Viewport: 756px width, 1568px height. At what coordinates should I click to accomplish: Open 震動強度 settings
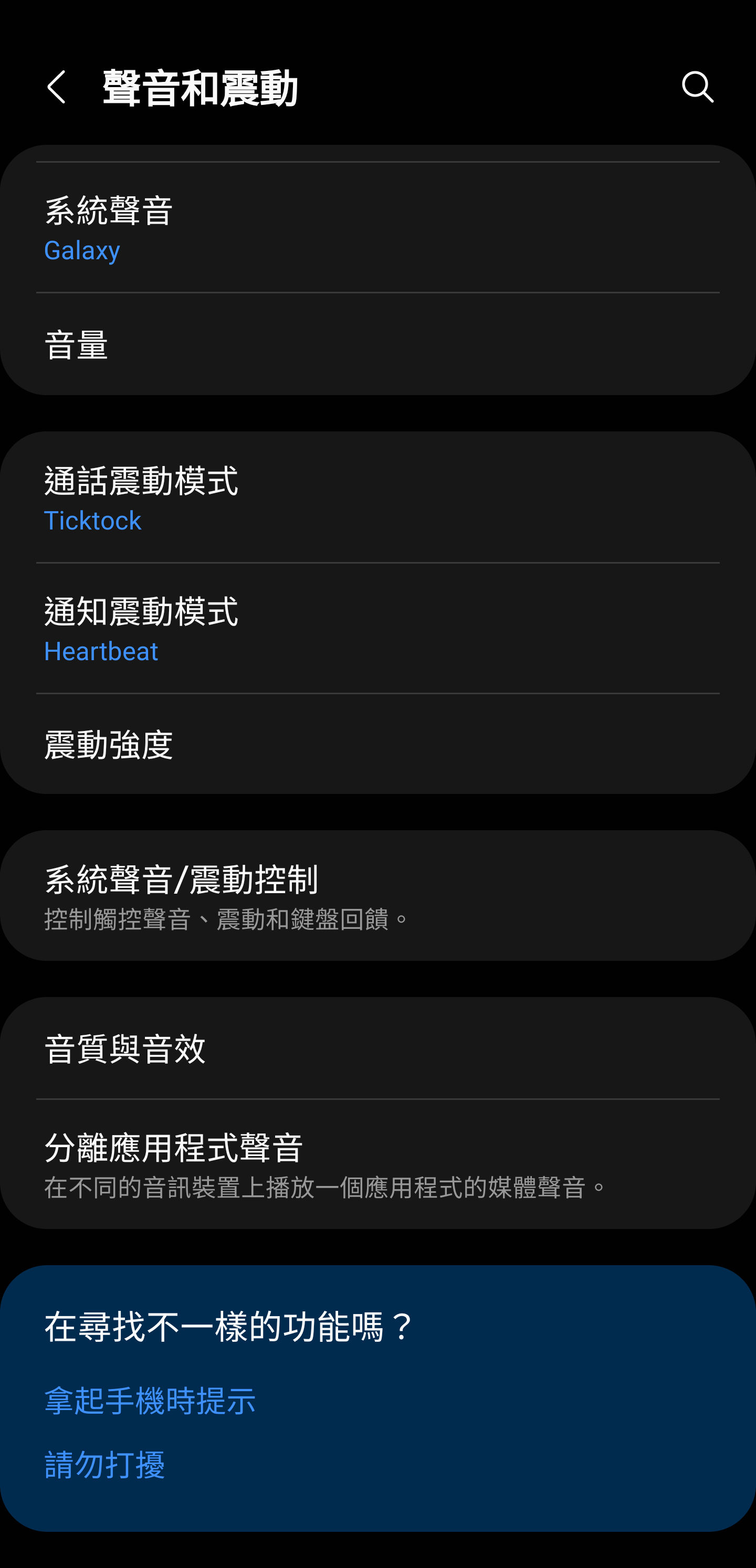[377, 744]
